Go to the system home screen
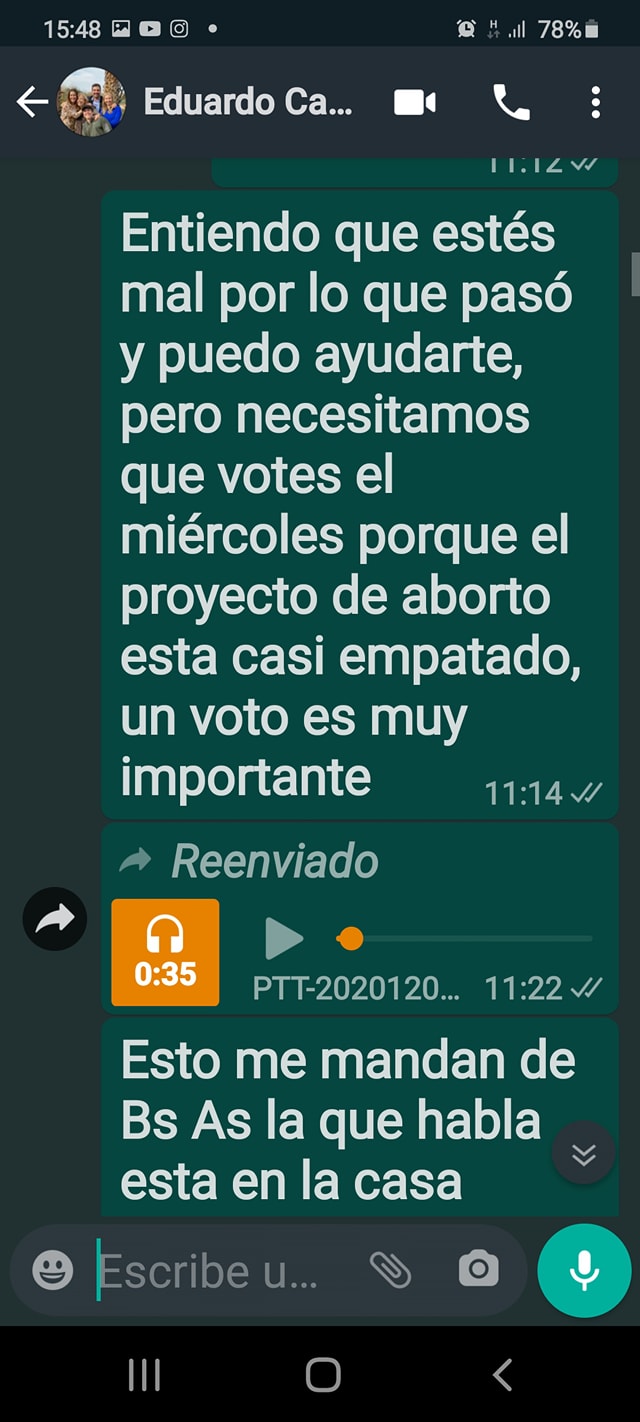 [322, 1374]
